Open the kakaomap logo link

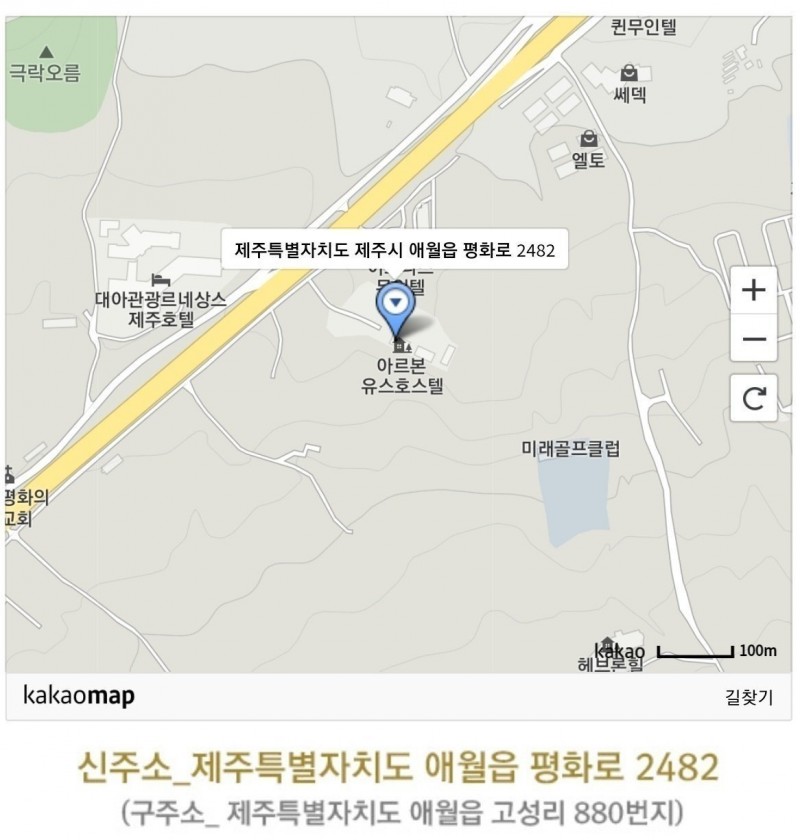[78, 696]
